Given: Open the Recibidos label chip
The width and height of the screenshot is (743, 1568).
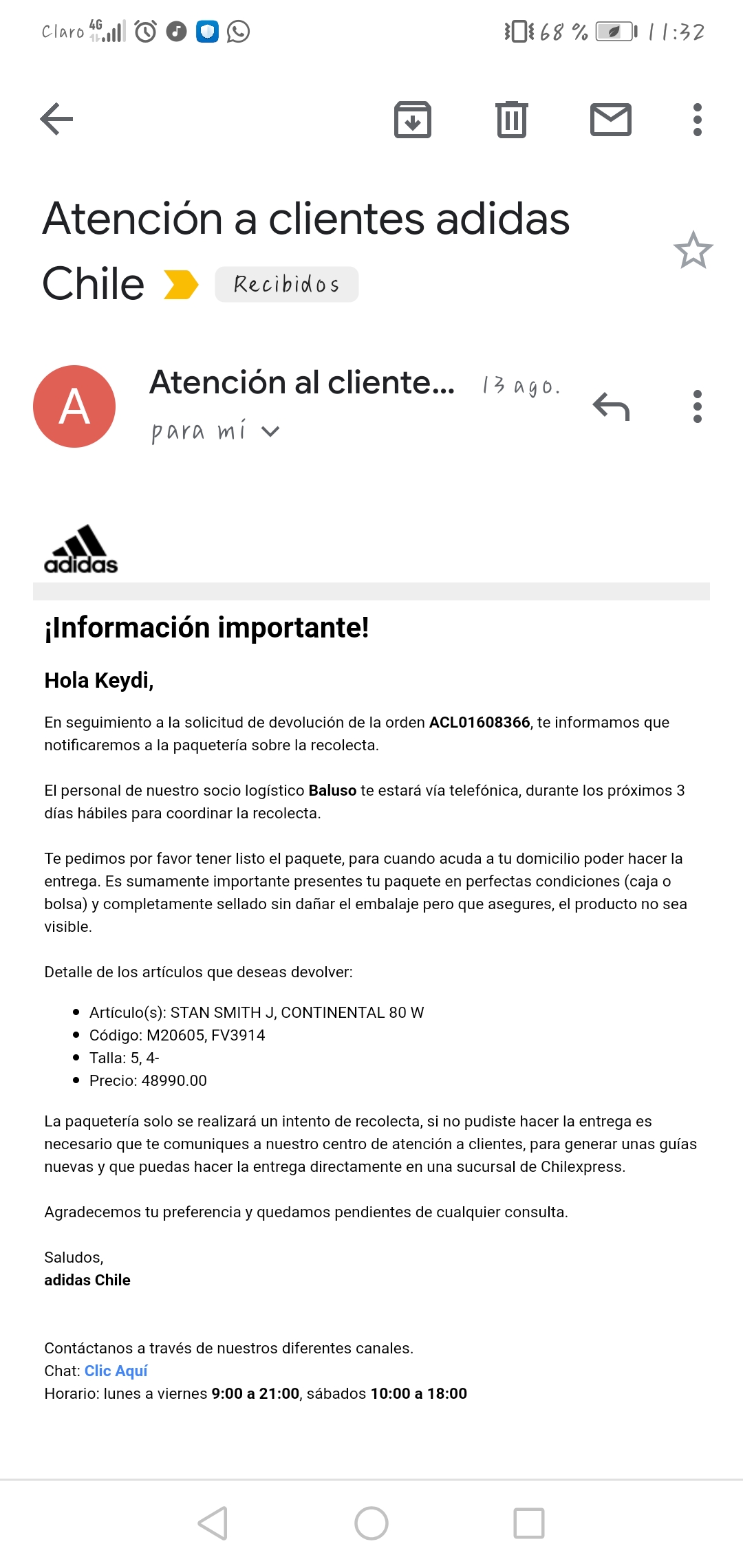Looking at the screenshot, I should [287, 284].
